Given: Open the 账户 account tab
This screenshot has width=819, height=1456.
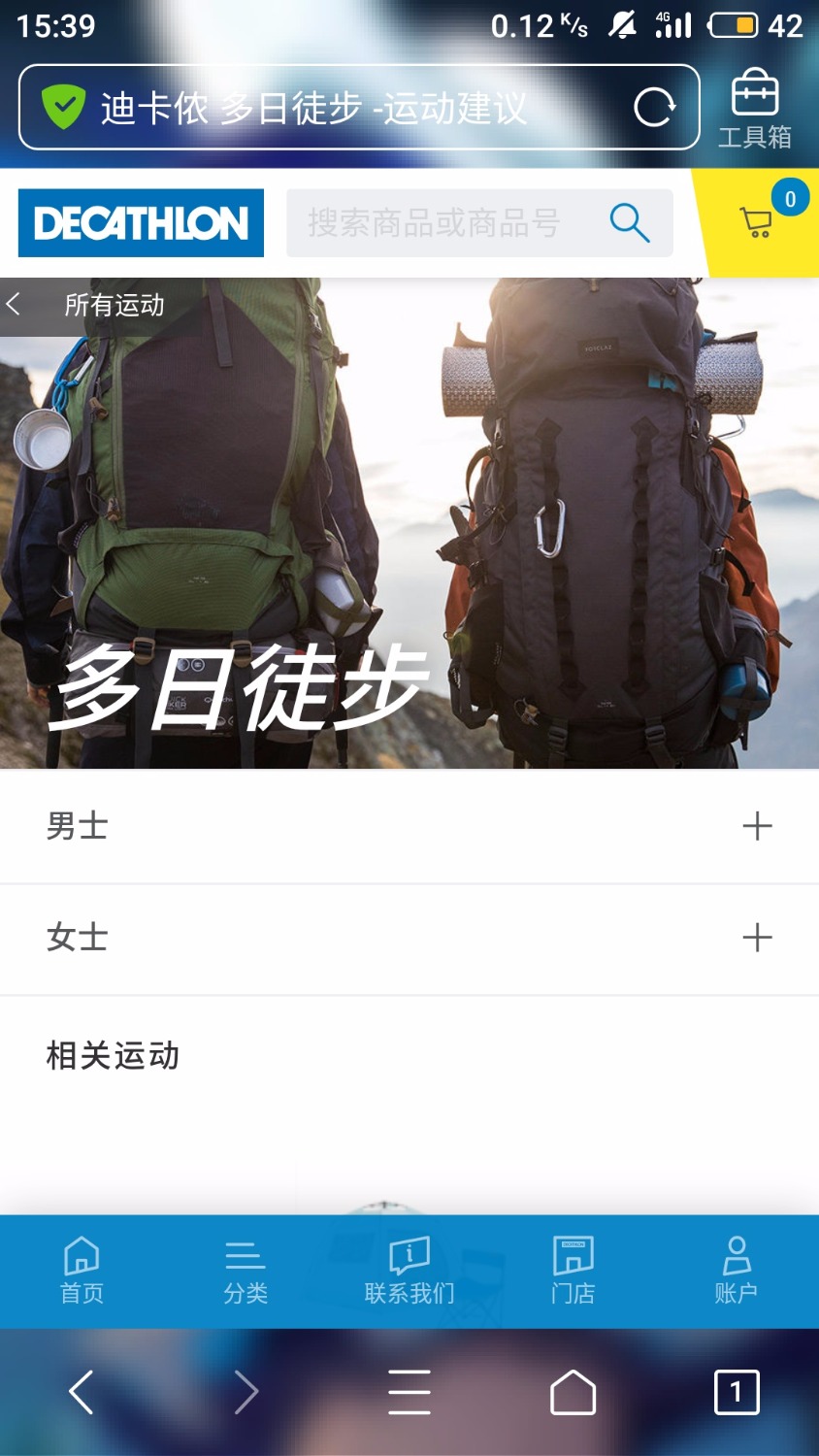Looking at the screenshot, I should [x=736, y=1270].
